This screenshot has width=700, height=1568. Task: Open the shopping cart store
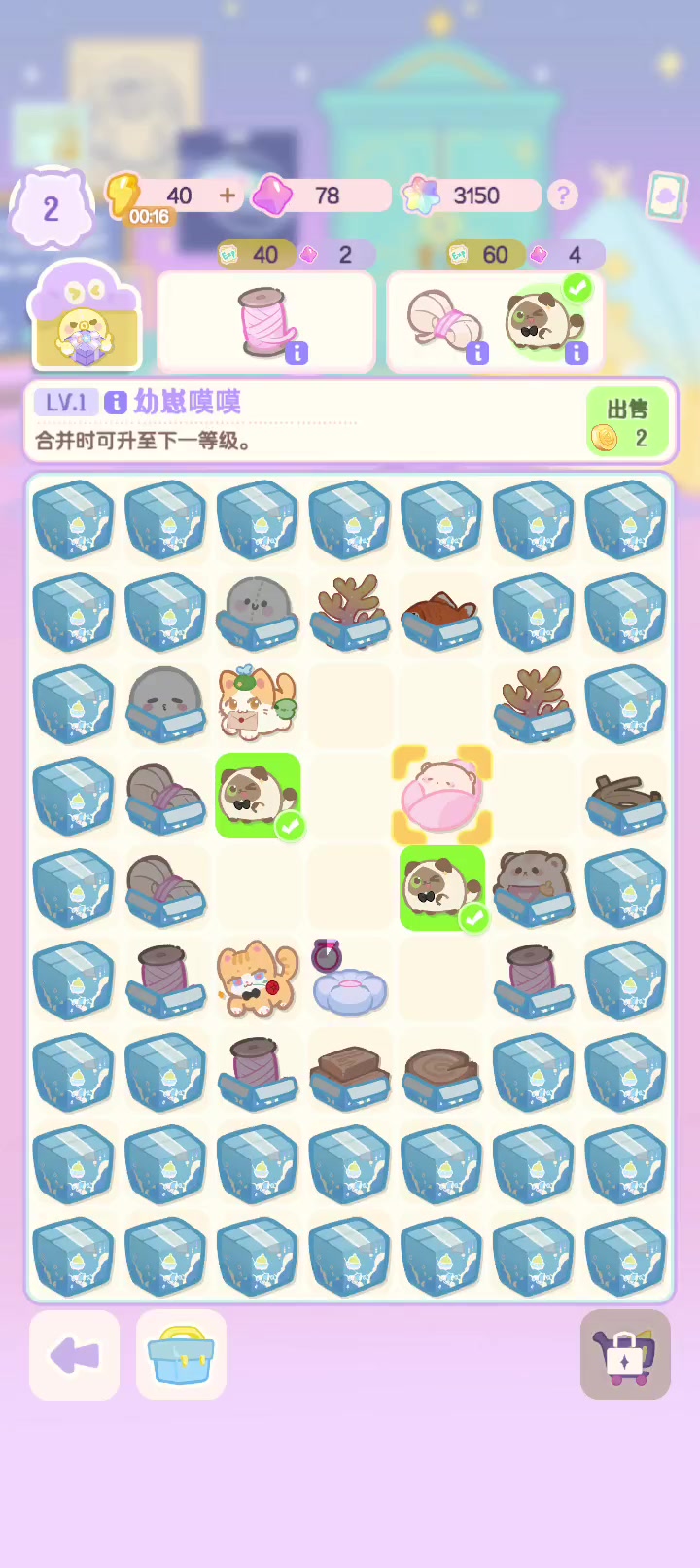tap(625, 1355)
